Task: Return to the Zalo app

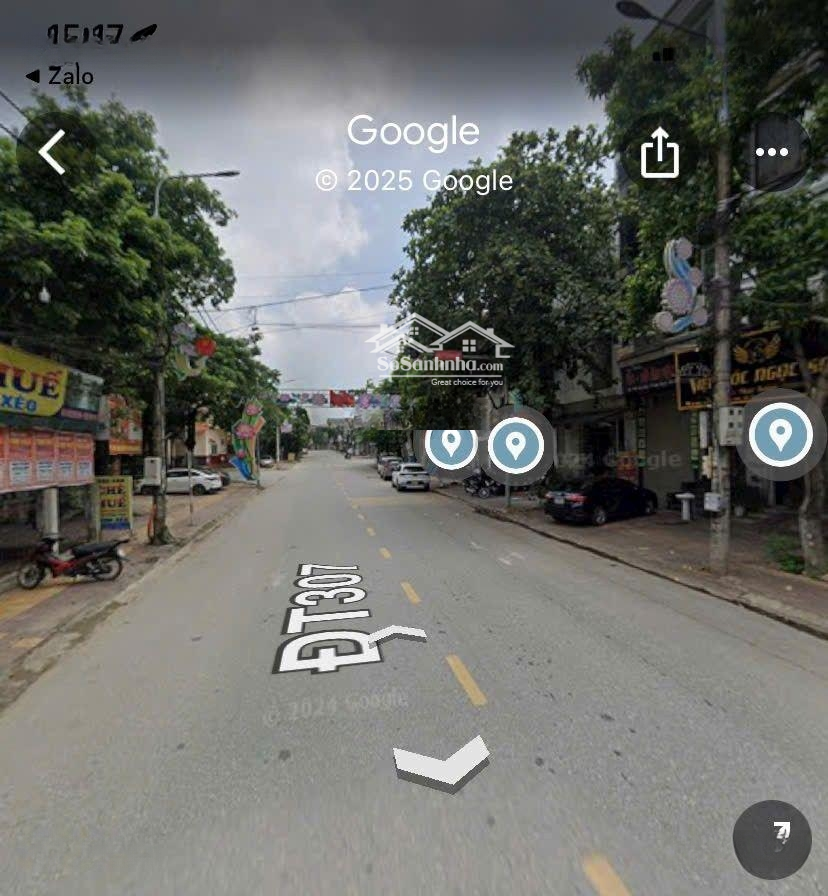Action: [x=60, y=76]
